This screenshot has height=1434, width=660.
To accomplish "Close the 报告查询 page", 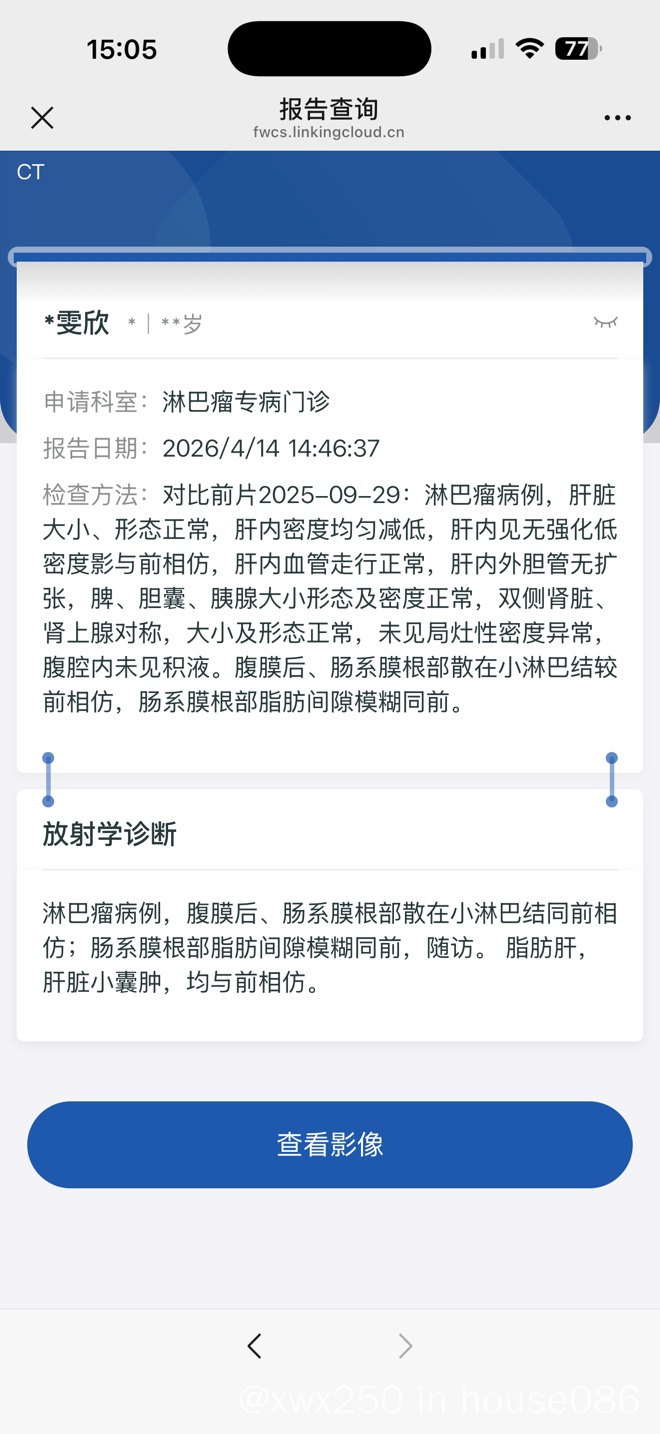I will click(42, 118).
